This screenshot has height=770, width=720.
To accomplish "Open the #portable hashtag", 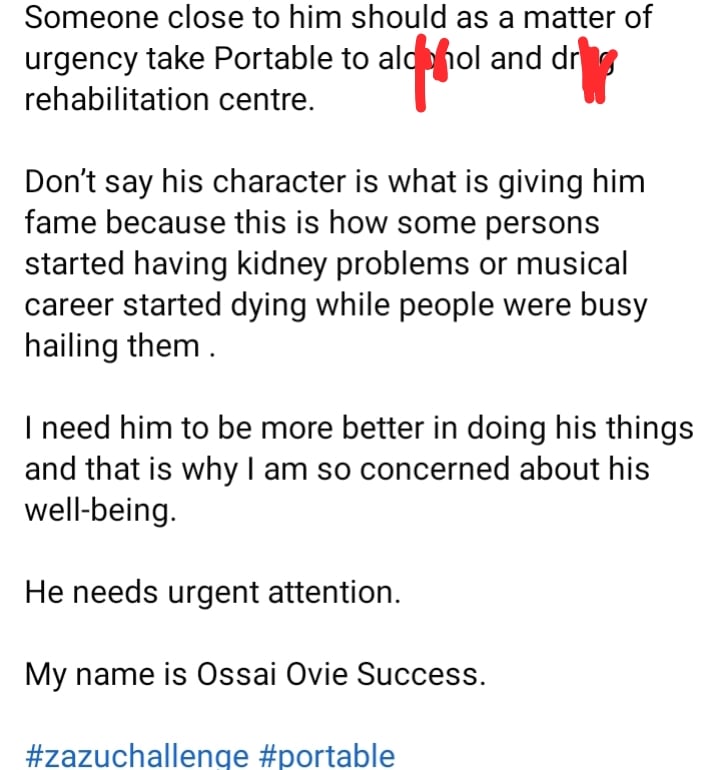I will pos(326,755).
